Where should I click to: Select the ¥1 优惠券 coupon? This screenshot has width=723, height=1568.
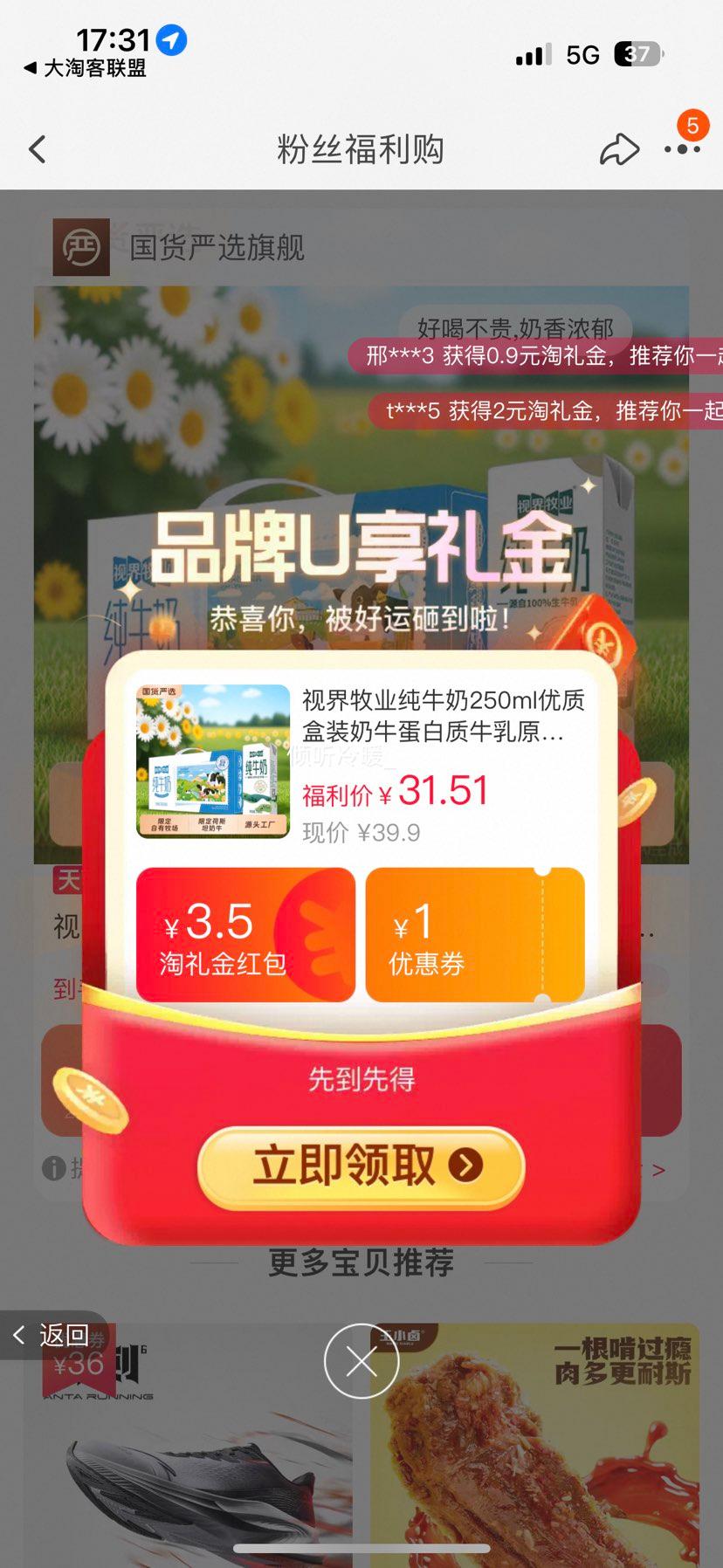[x=474, y=934]
